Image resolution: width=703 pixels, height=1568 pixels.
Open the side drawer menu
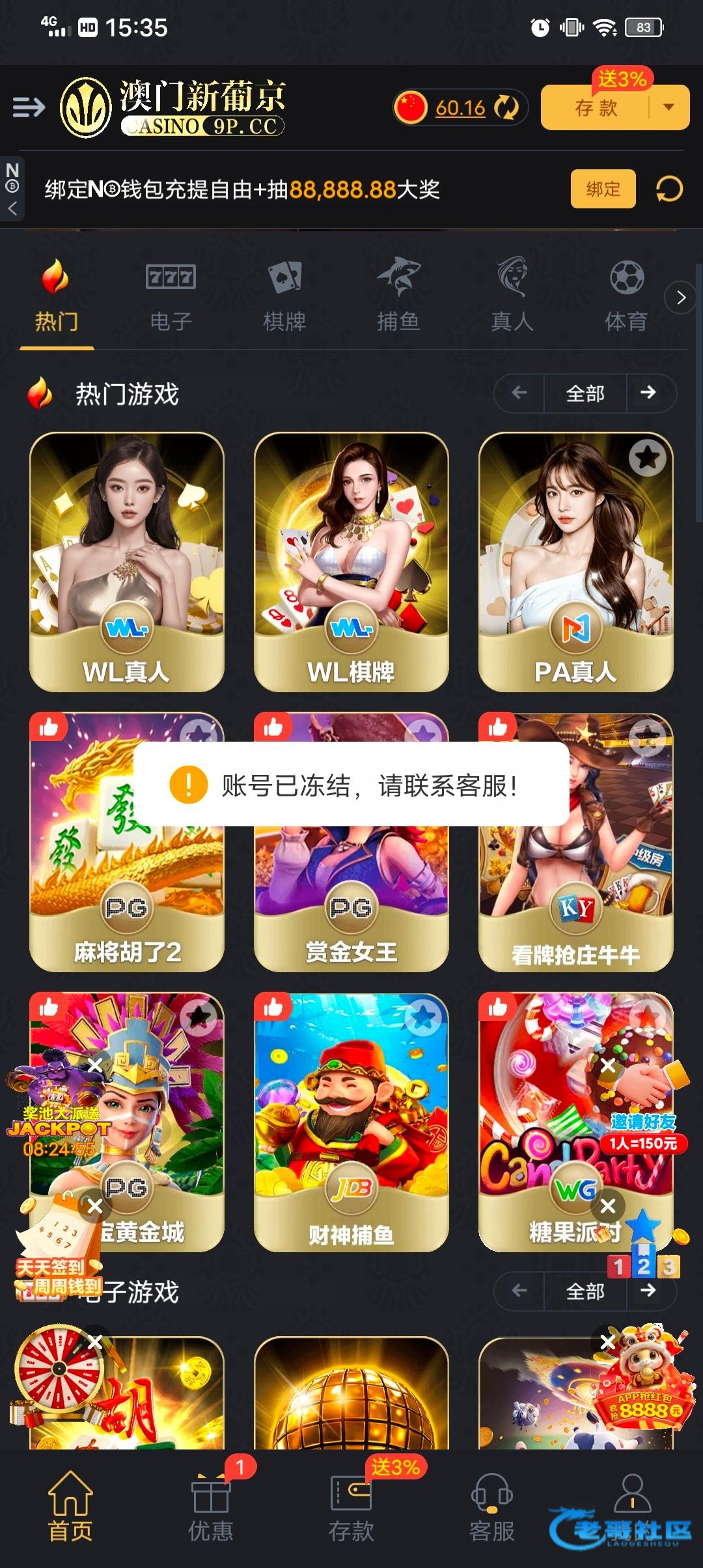point(29,107)
